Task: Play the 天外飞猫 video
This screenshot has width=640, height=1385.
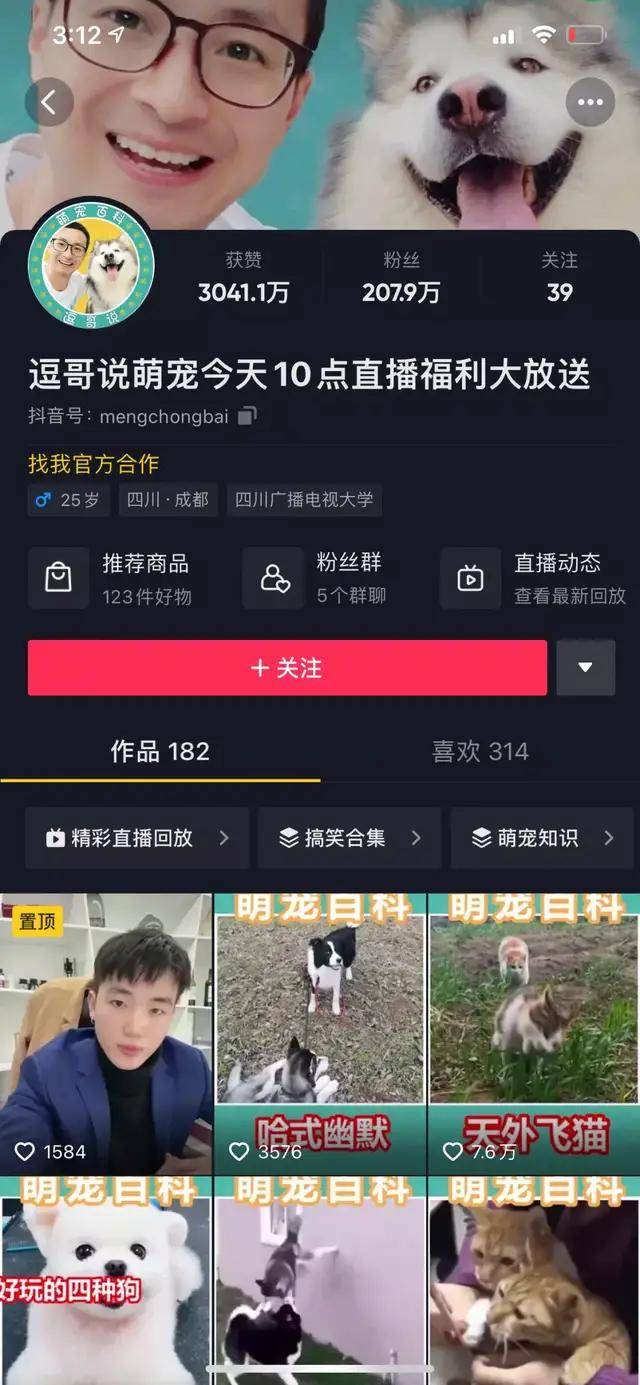Action: (x=534, y=1035)
